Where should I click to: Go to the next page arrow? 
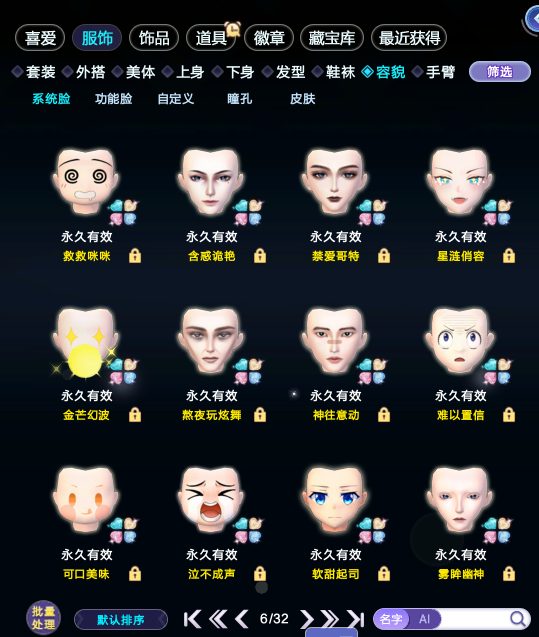coord(307,619)
